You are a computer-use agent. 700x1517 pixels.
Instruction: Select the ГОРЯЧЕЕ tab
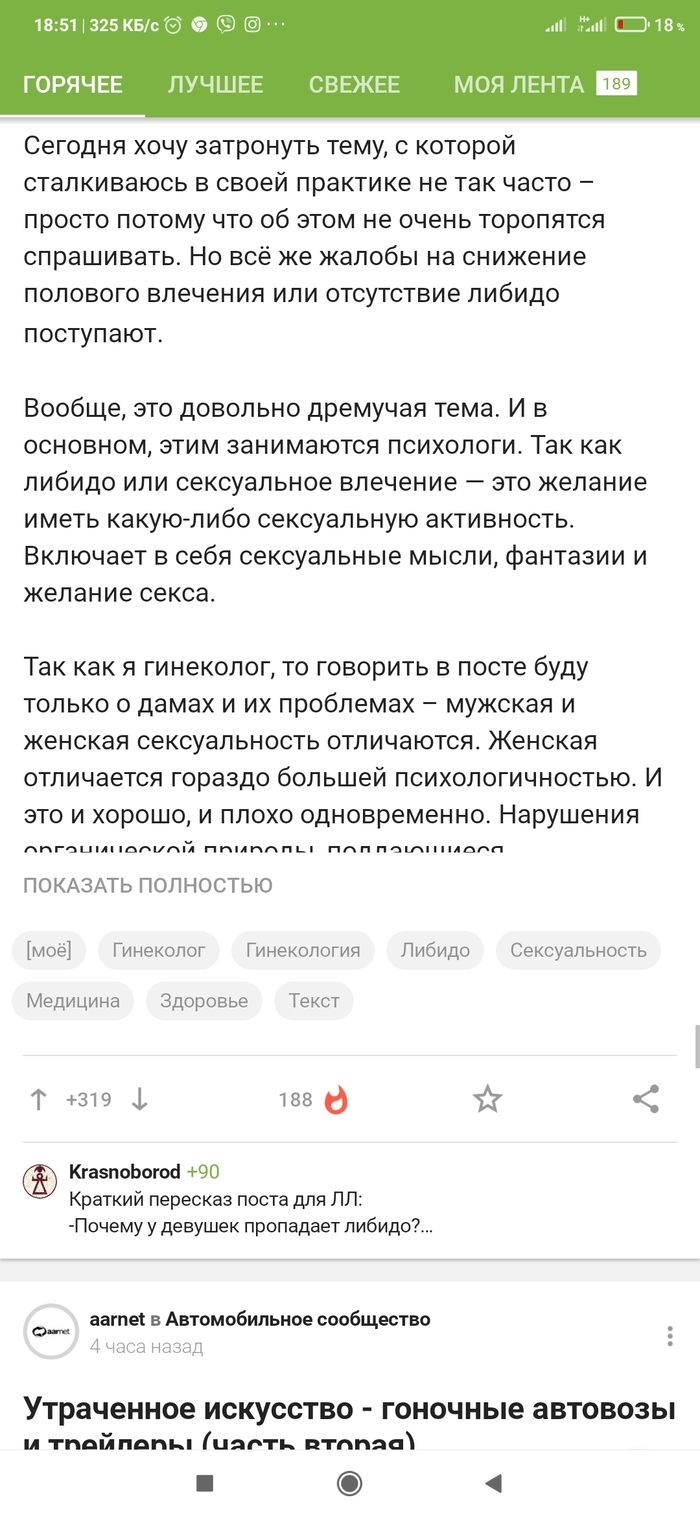pos(72,85)
